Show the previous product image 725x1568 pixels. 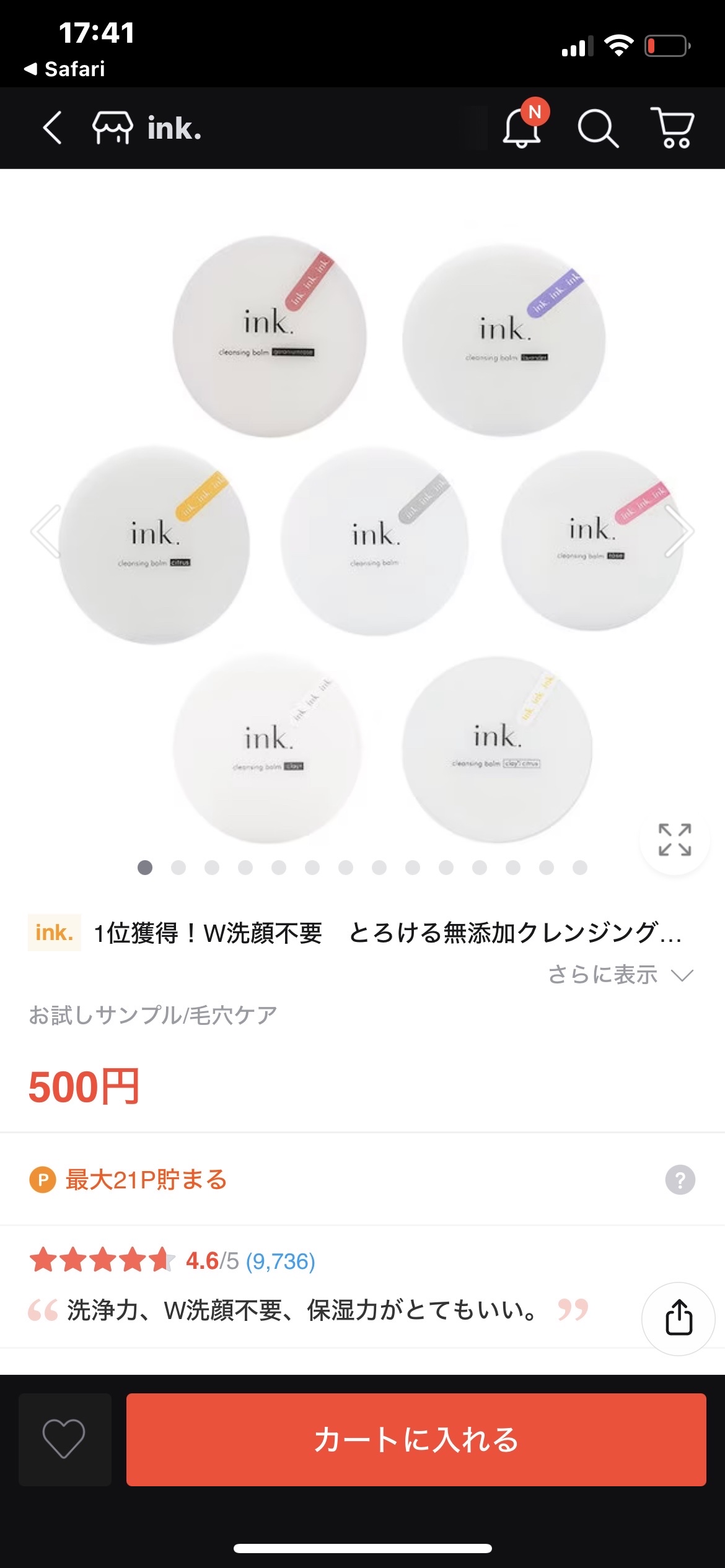pyautogui.click(x=46, y=531)
